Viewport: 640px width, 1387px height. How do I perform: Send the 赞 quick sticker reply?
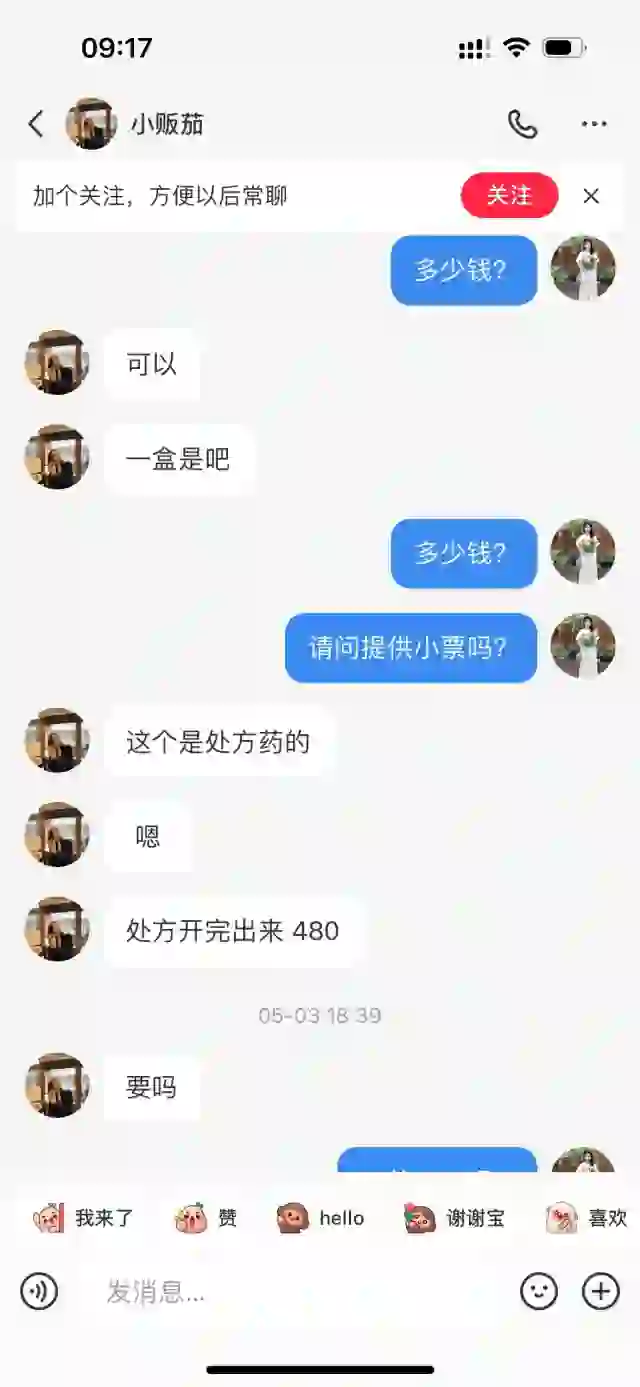coord(207,1218)
